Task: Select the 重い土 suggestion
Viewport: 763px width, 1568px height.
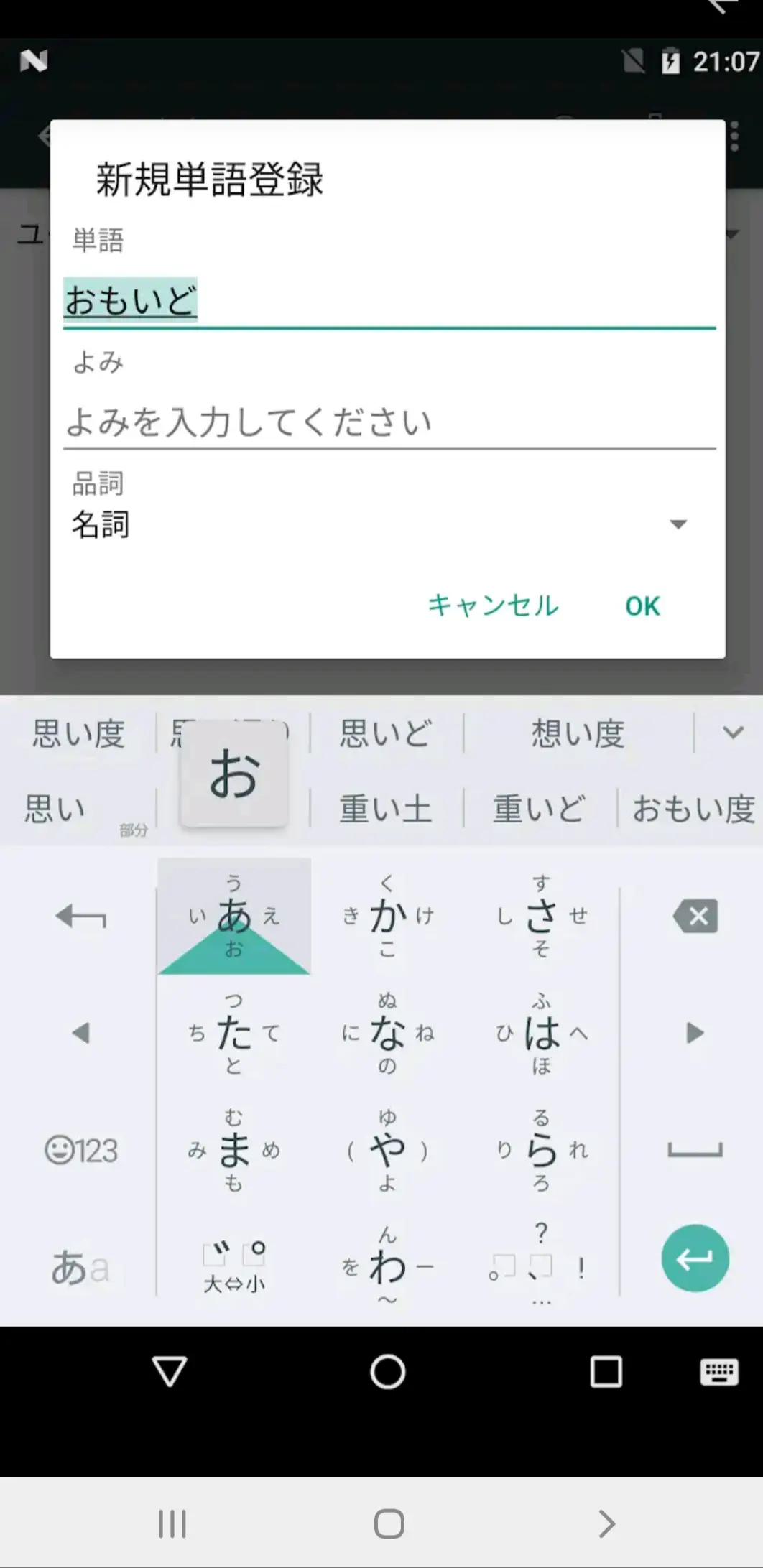Action: coord(386,809)
